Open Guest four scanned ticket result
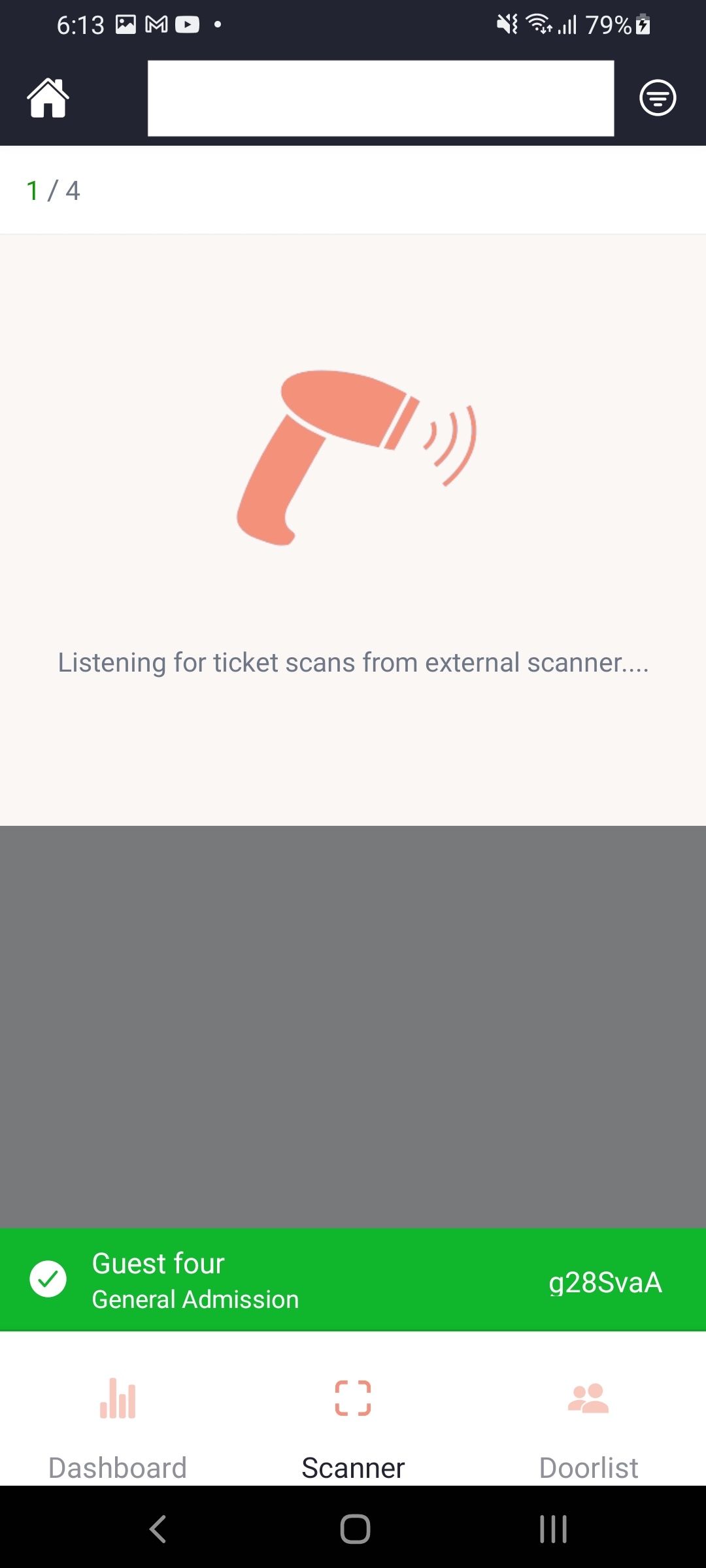This screenshot has height=1568, width=706. click(x=353, y=1280)
